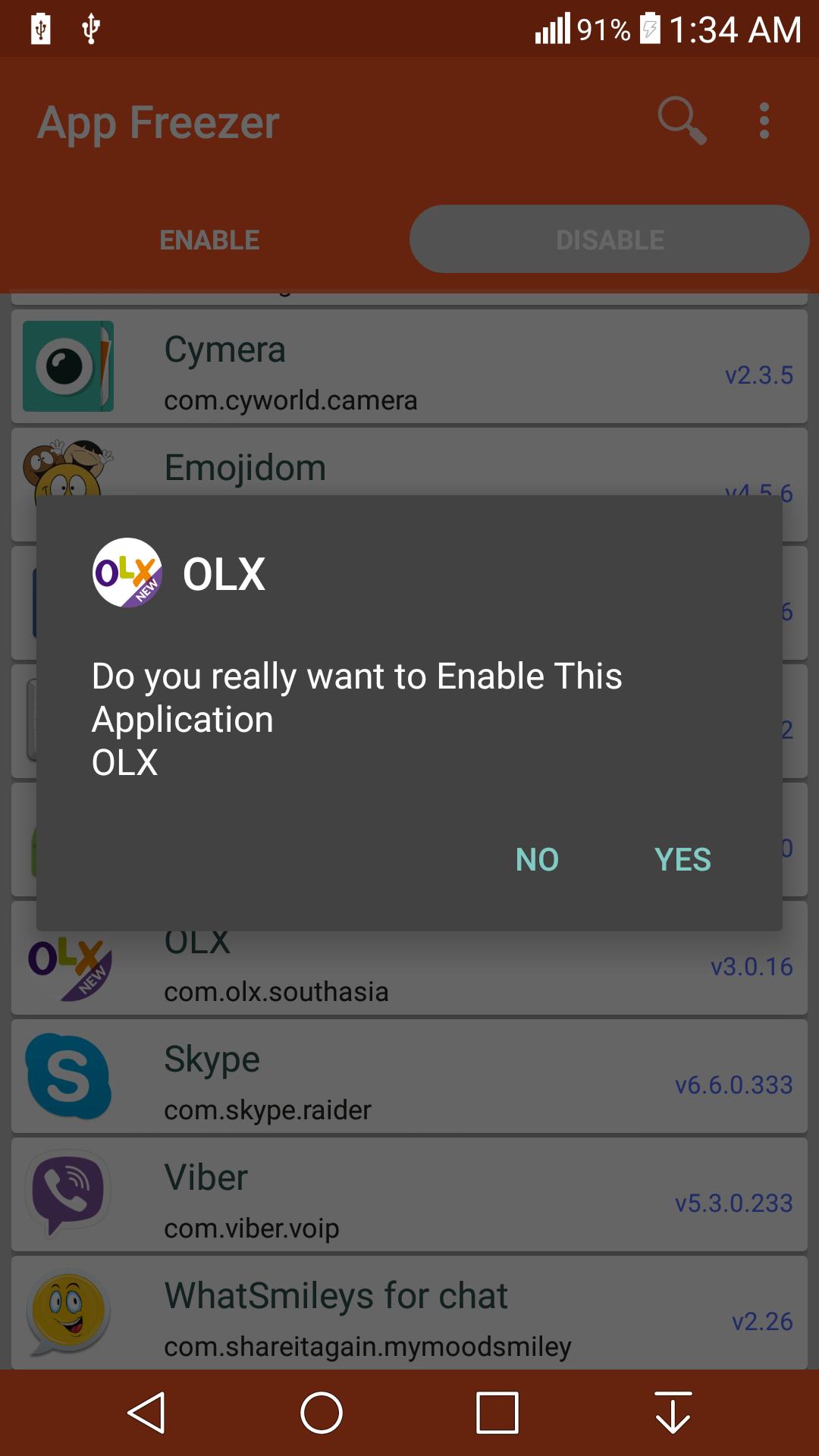This screenshot has height=1456, width=819.
Task: Open the three-dot overflow menu
Action: pos(764,121)
